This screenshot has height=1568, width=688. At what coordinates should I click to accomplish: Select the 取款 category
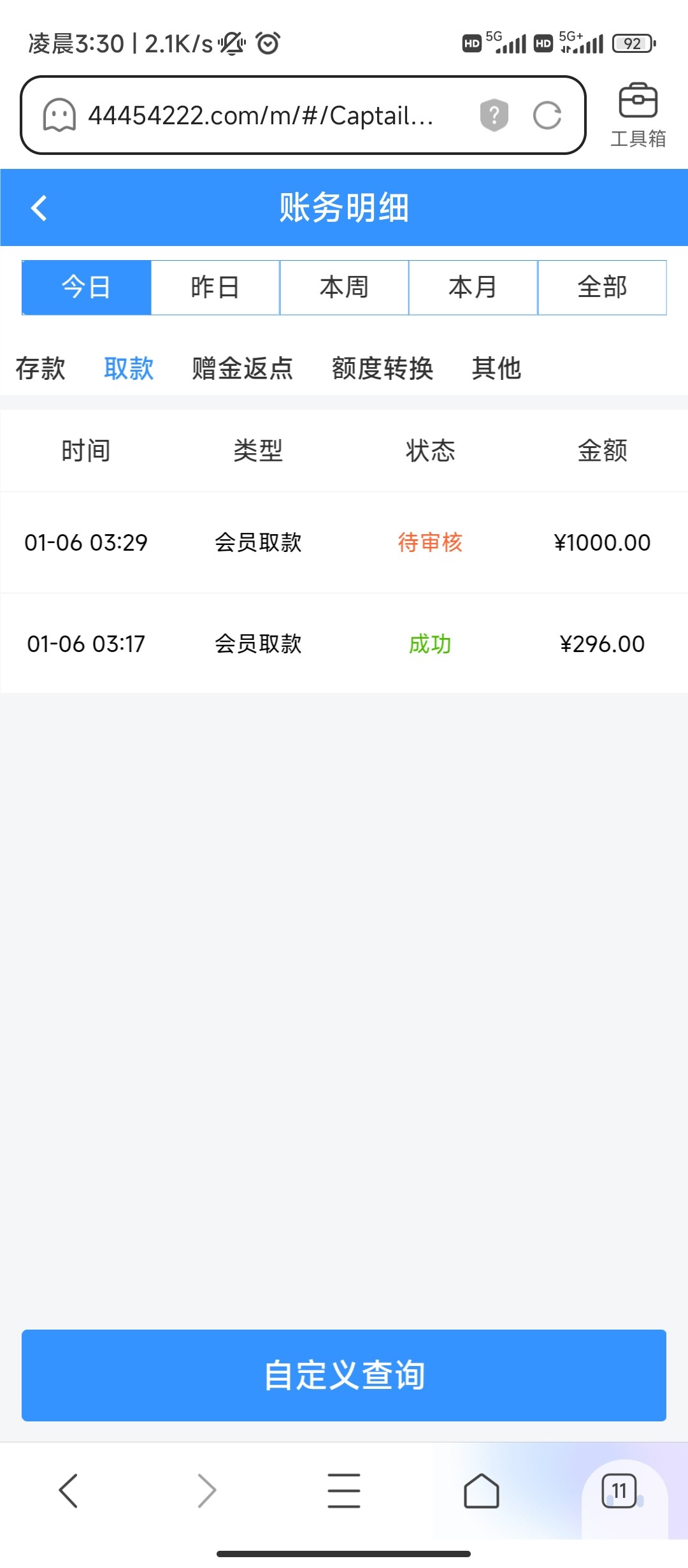[x=129, y=368]
